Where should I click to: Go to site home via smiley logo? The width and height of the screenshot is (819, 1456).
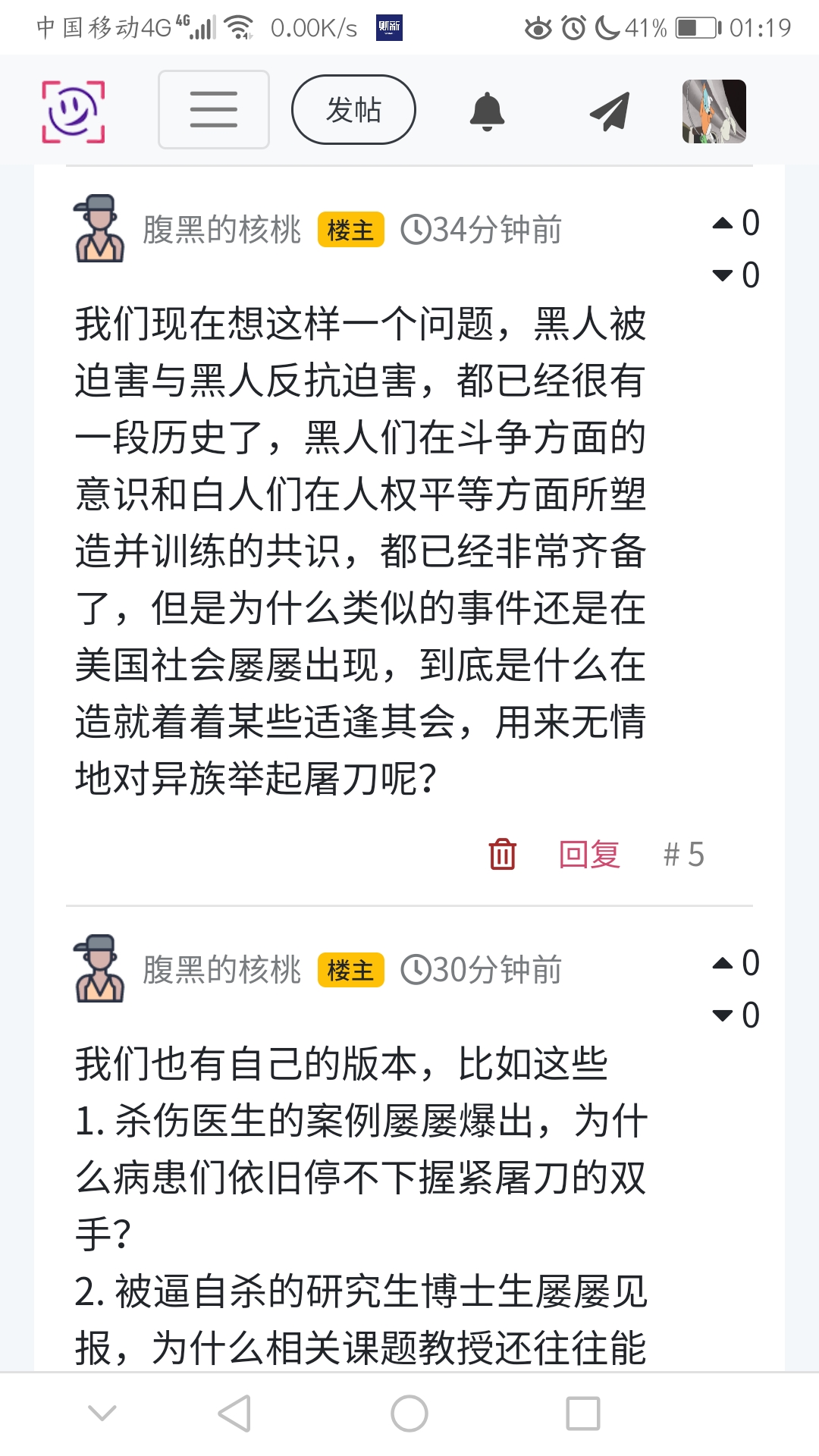(73, 111)
